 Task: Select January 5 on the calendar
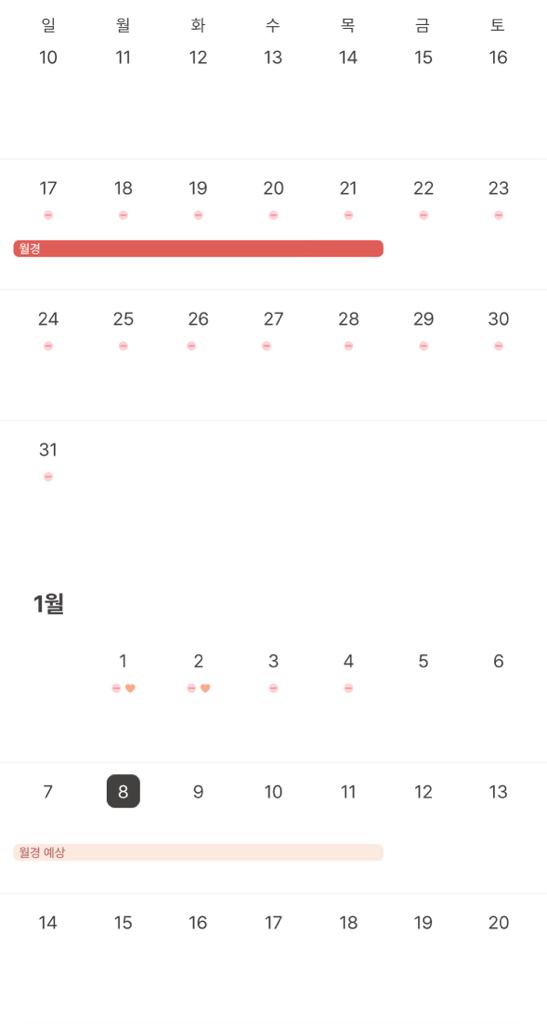424,661
